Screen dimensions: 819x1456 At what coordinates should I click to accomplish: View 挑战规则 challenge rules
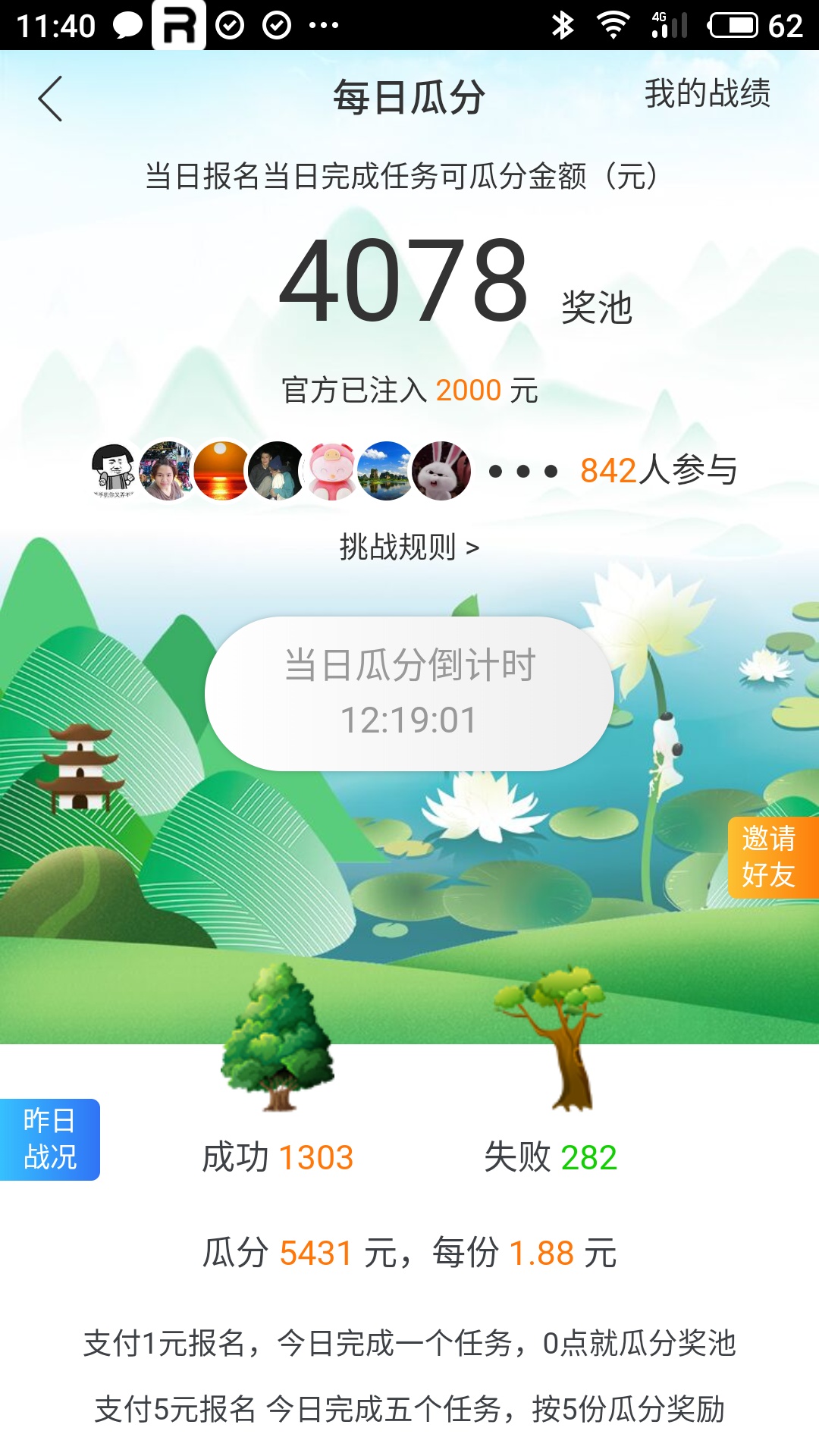409,547
